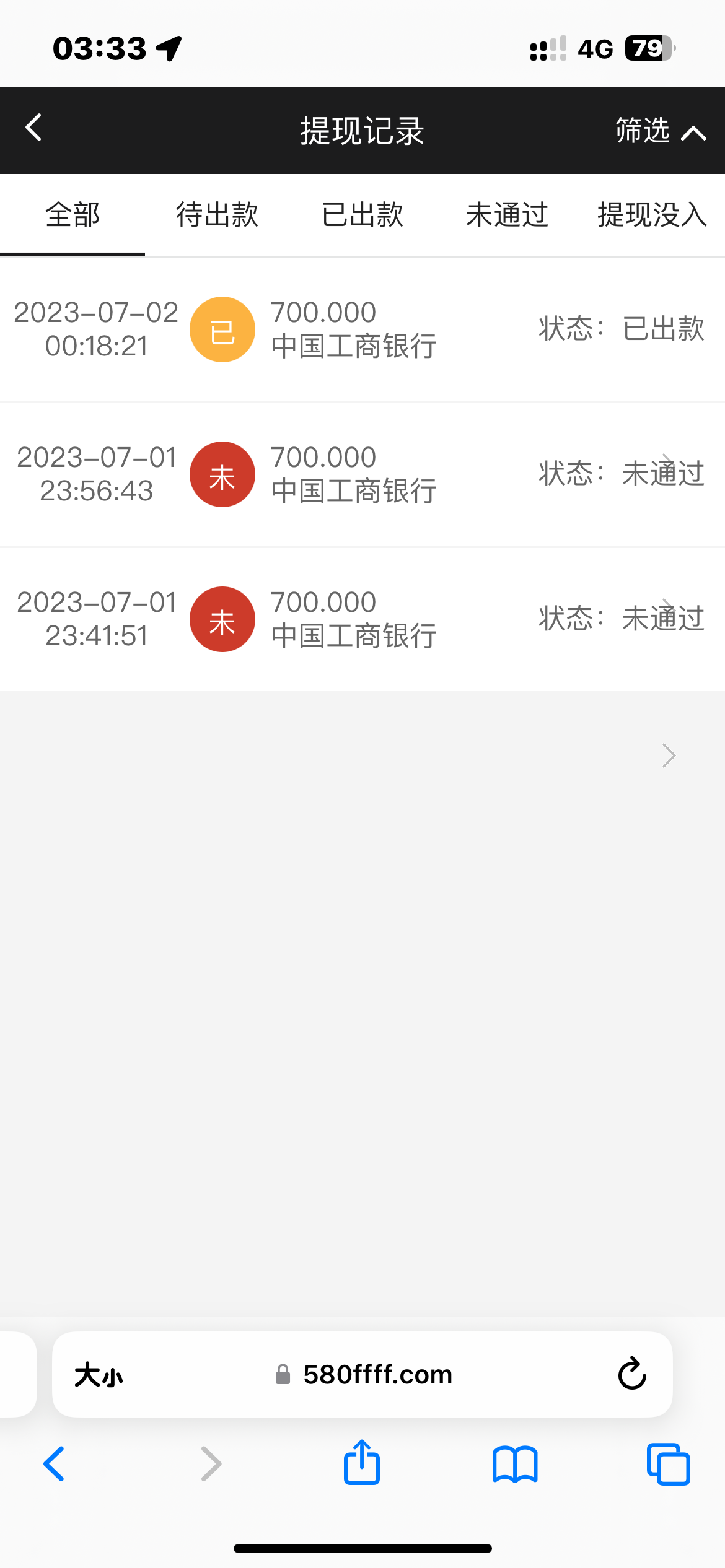725x1568 pixels.
Task: Reload the 580ffff.com page
Action: click(632, 1374)
